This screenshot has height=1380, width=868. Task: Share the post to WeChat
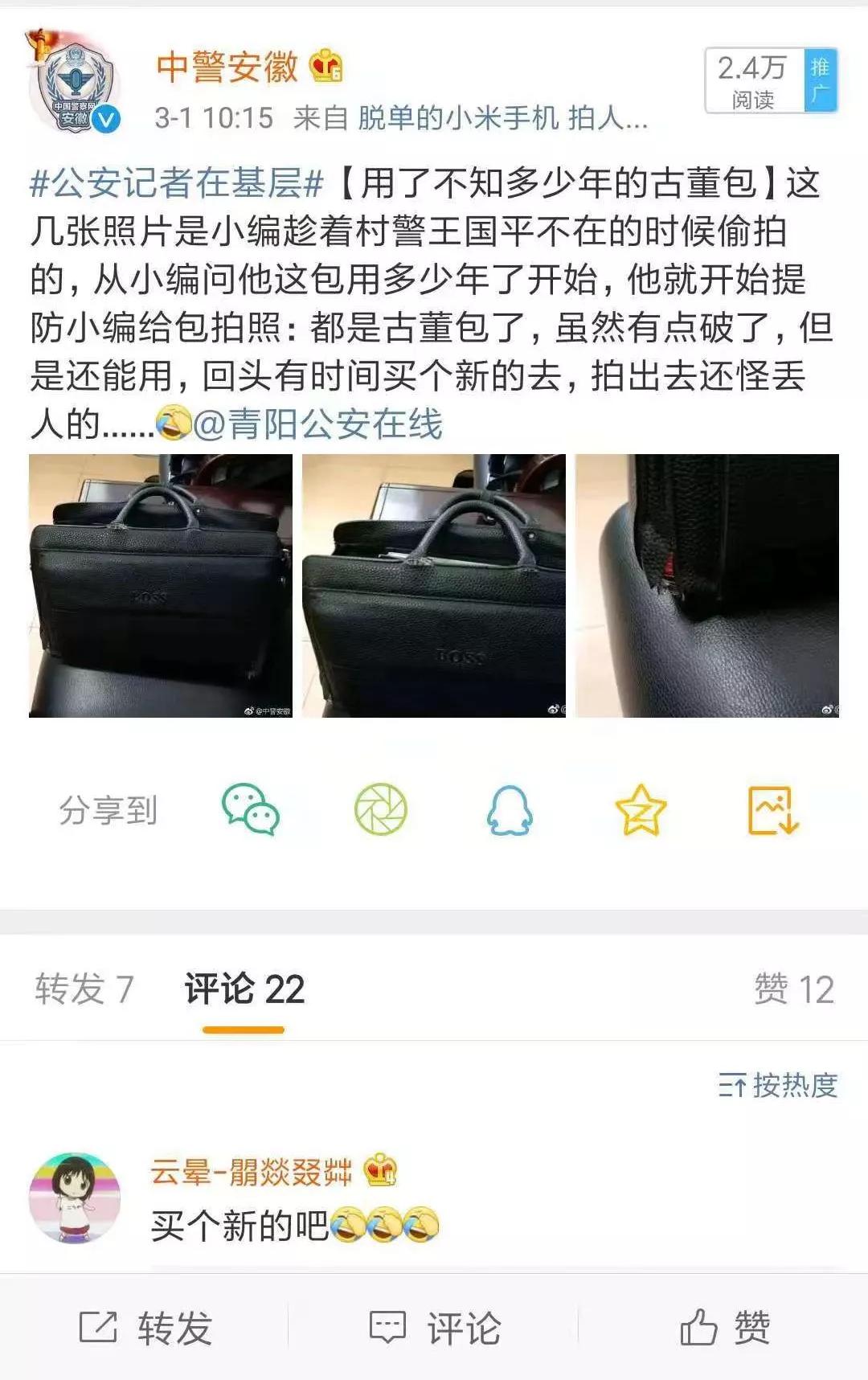coord(250,810)
